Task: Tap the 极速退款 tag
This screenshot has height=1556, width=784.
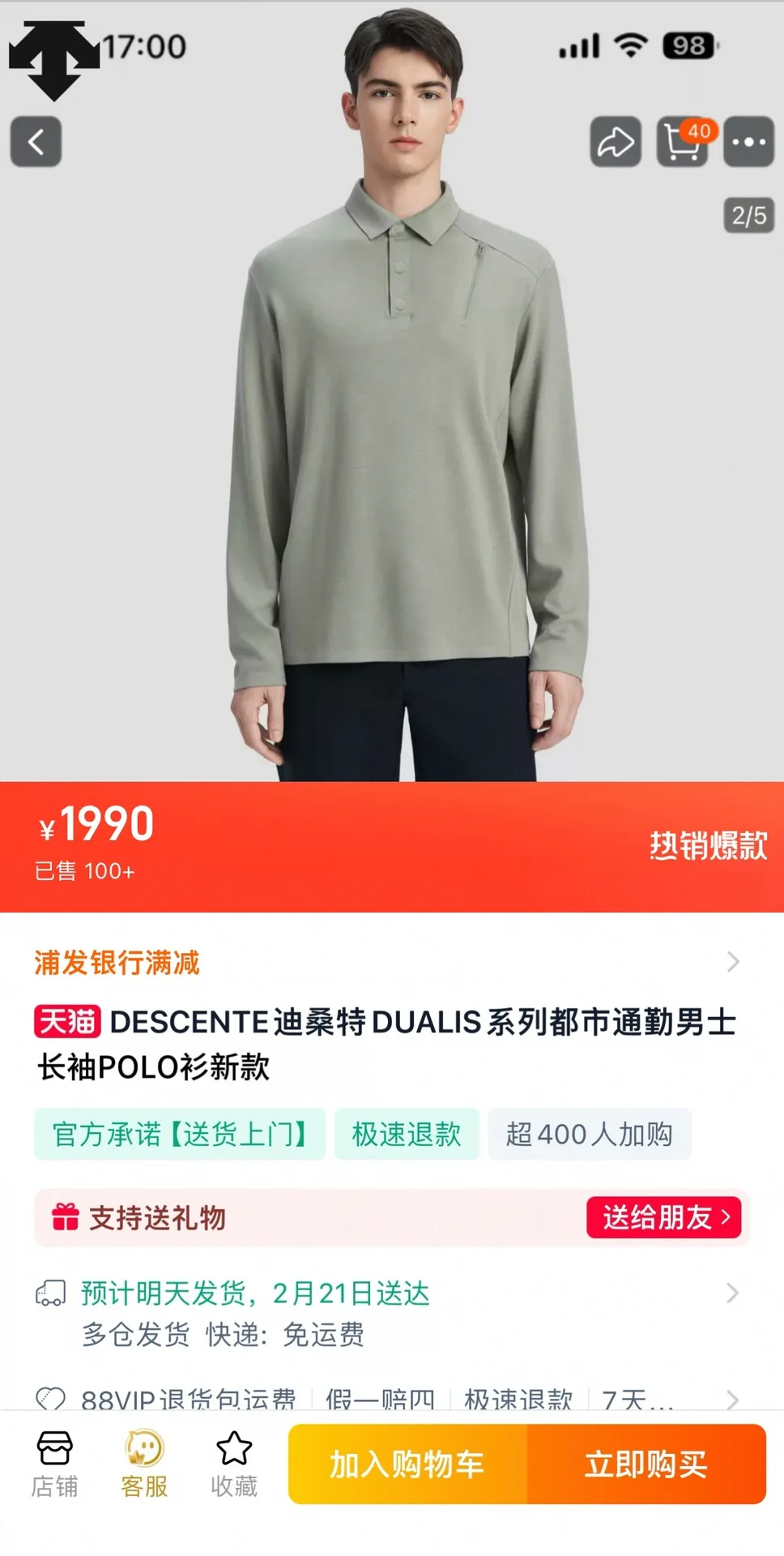Action: [407, 1134]
